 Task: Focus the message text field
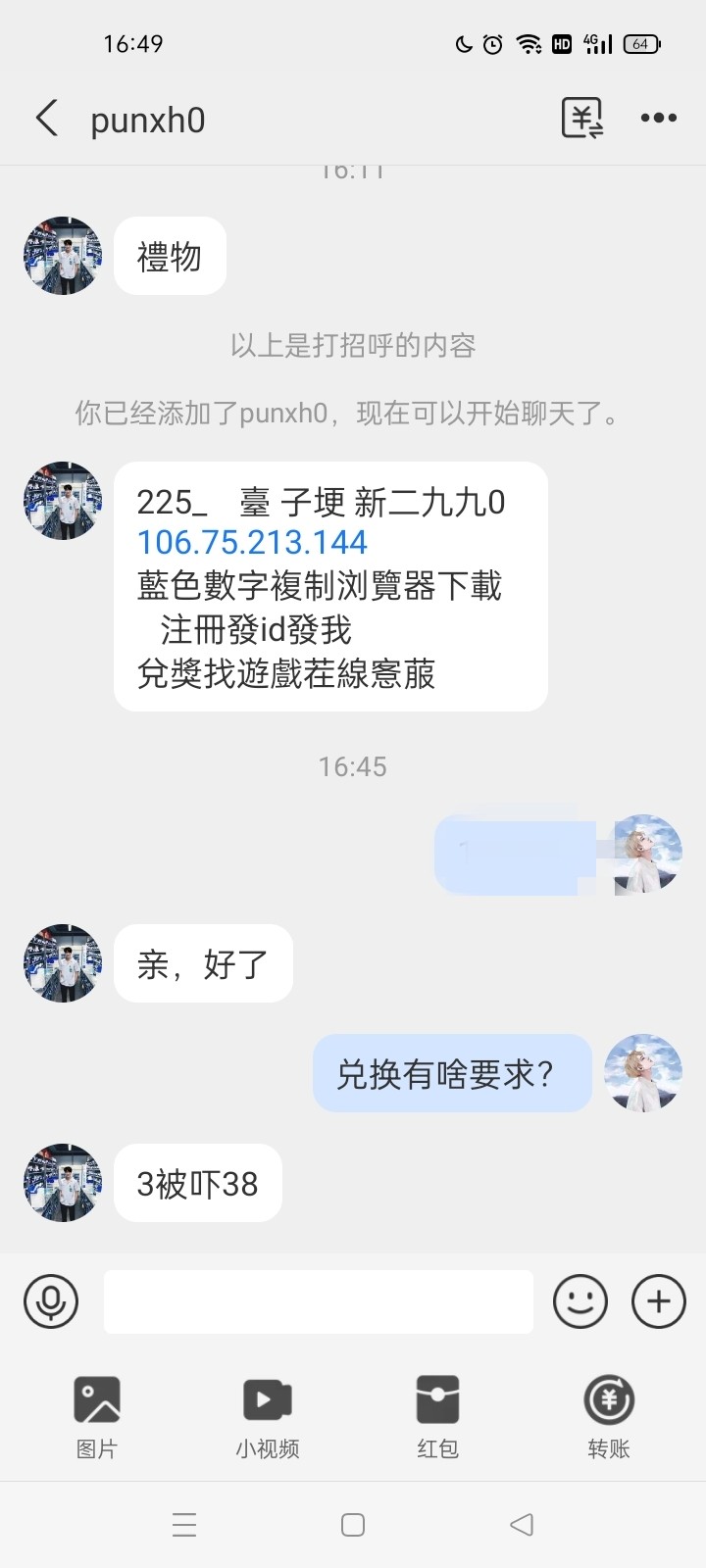319,1301
